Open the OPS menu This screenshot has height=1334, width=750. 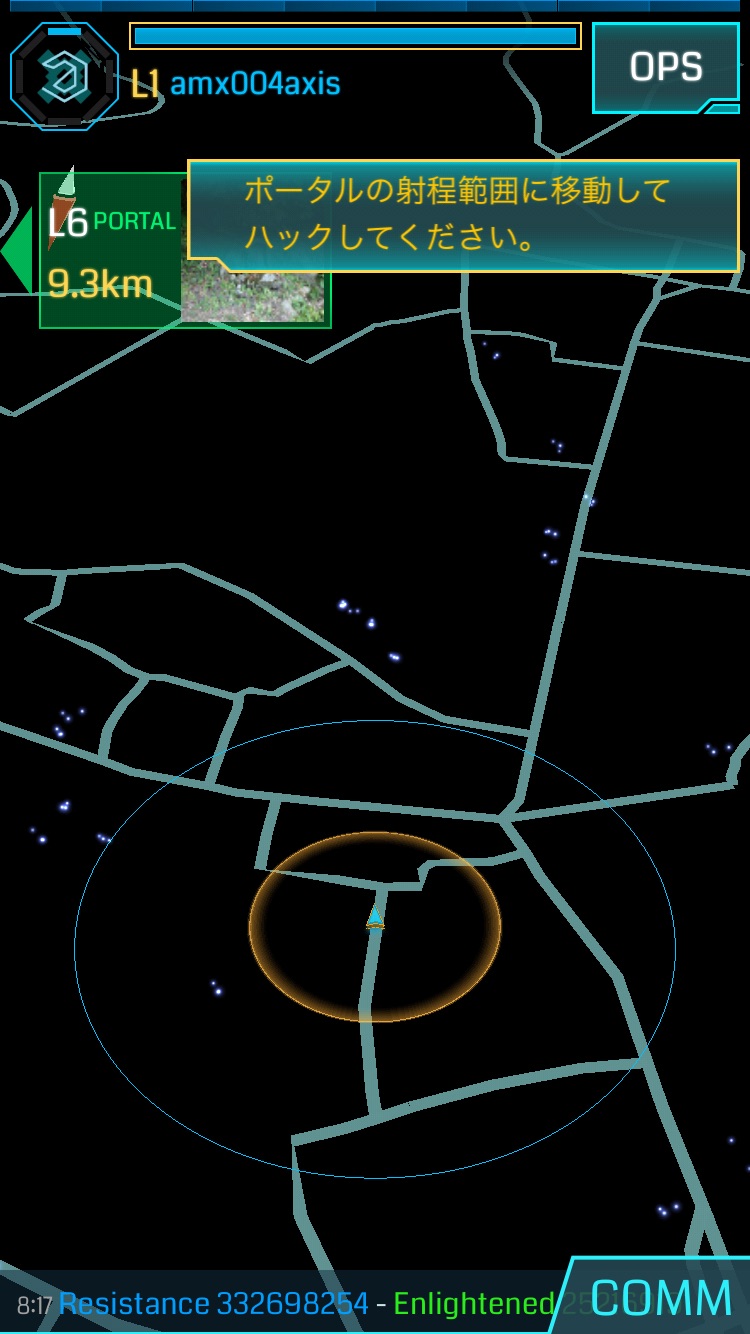[666, 67]
